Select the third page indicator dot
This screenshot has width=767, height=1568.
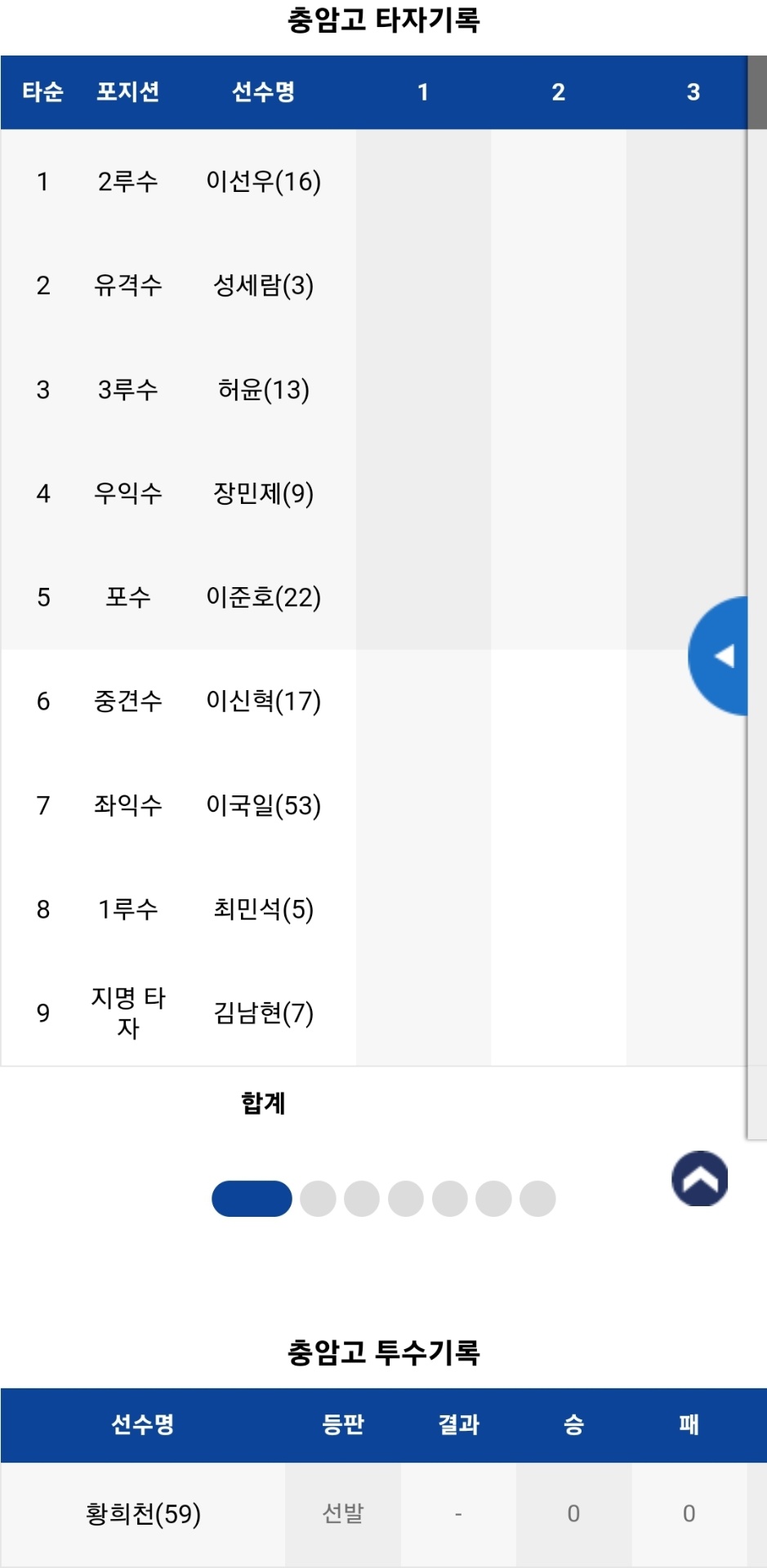pyautogui.click(x=362, y=1199)
